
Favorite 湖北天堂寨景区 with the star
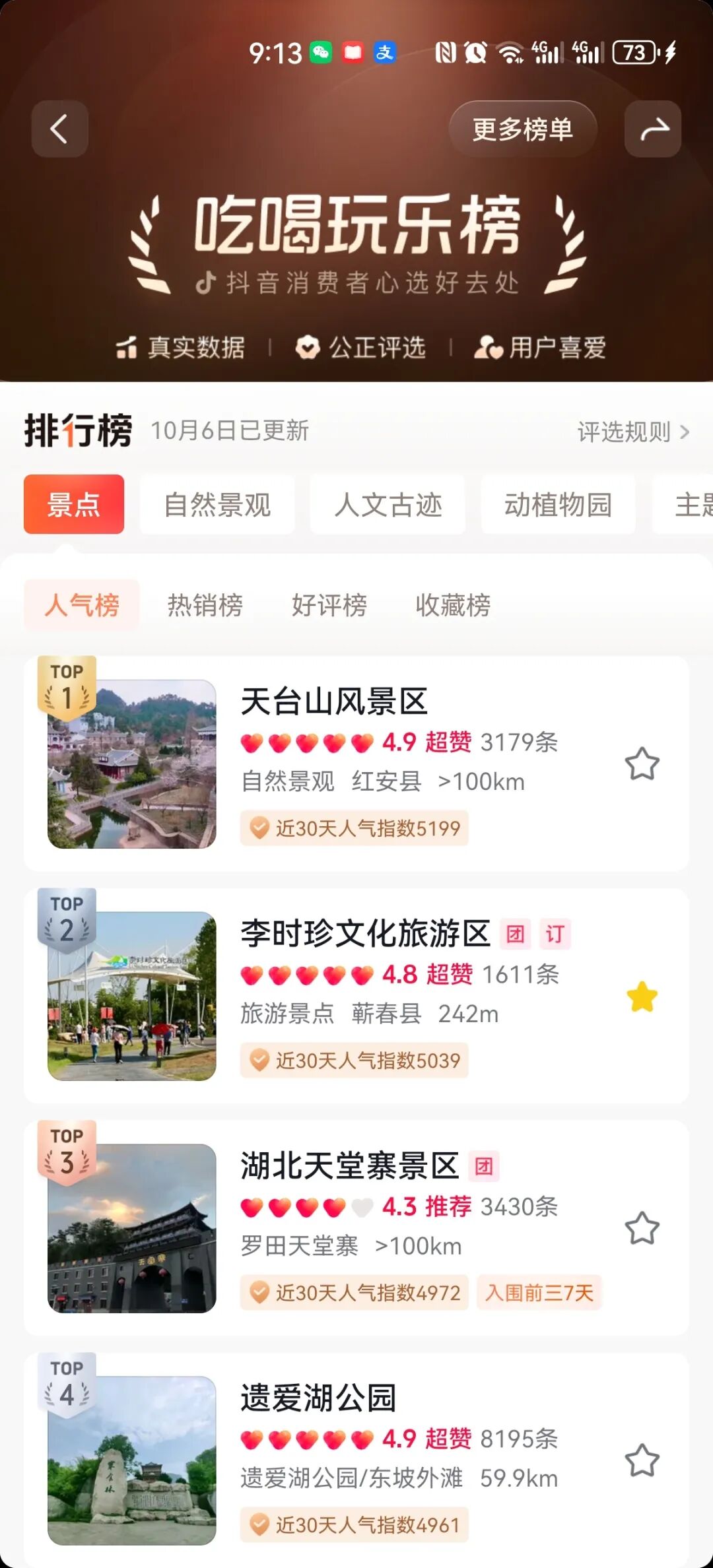(x=642, y=1228)
